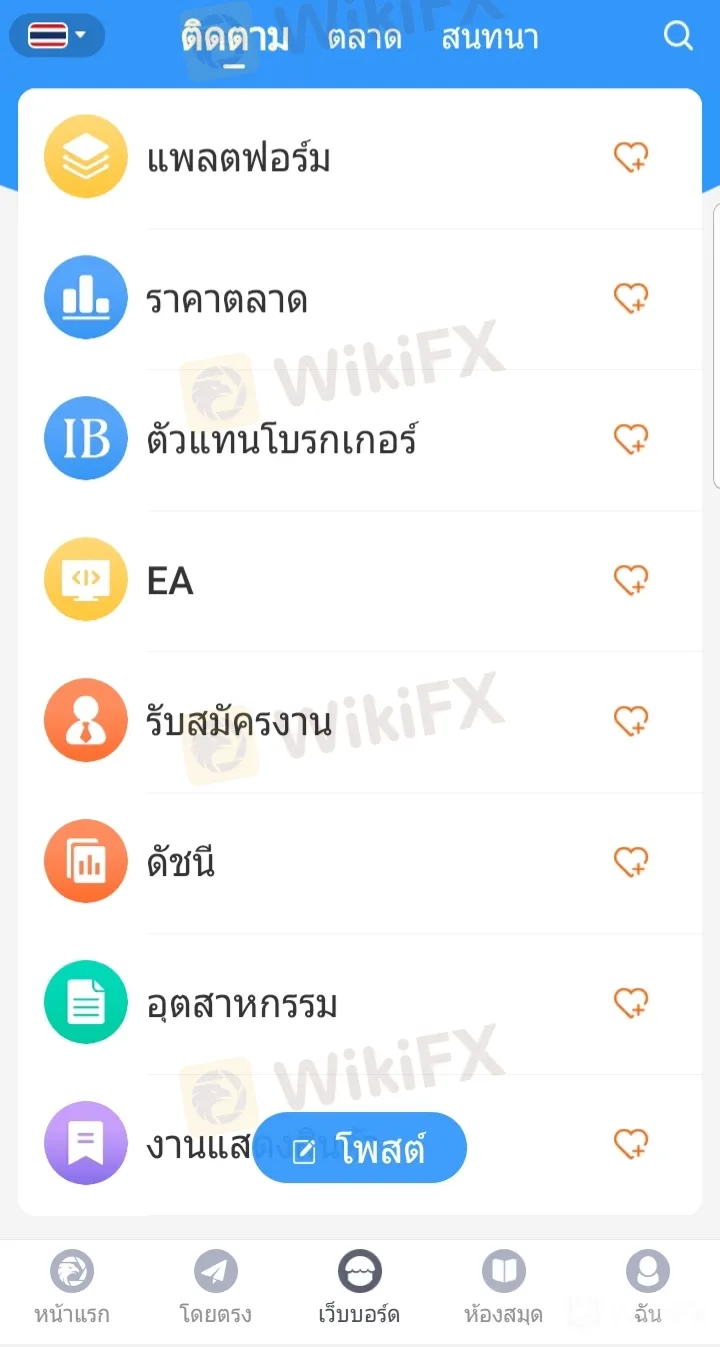Follow the แพลตฟอร์ม category heart icon

point(631,157)
